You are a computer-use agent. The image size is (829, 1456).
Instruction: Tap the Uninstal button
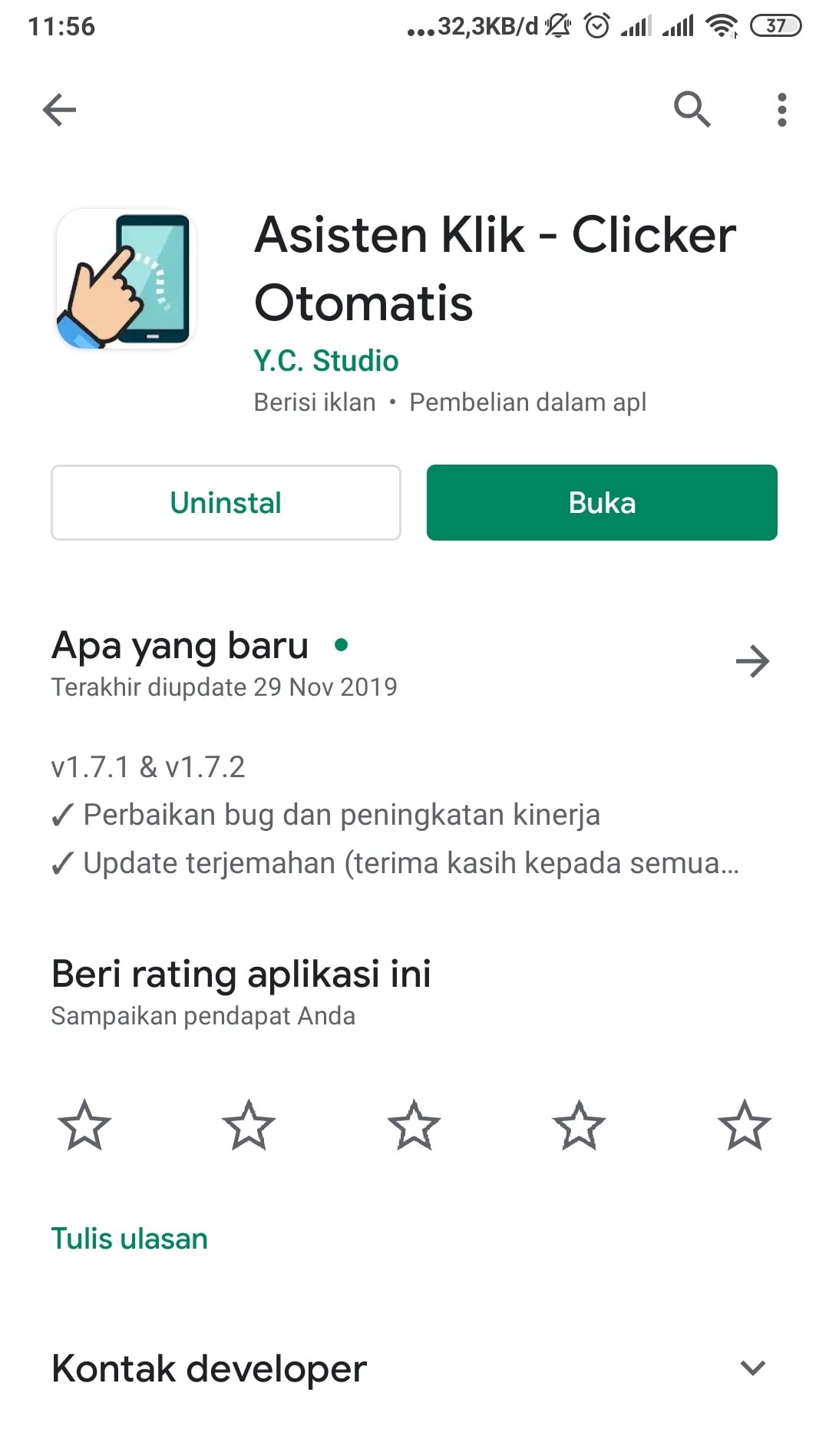(226, 503)
